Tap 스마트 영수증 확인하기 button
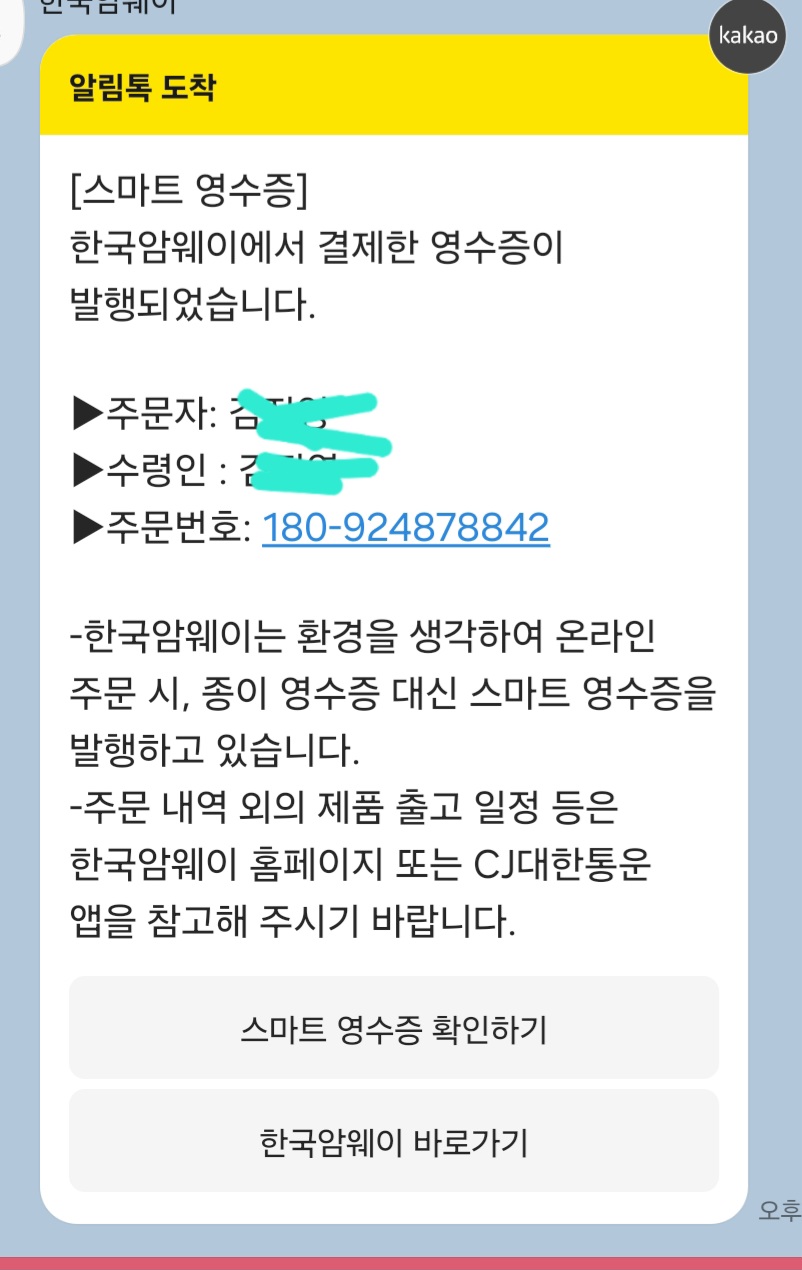The image size is (802, 1270). 393,1028
